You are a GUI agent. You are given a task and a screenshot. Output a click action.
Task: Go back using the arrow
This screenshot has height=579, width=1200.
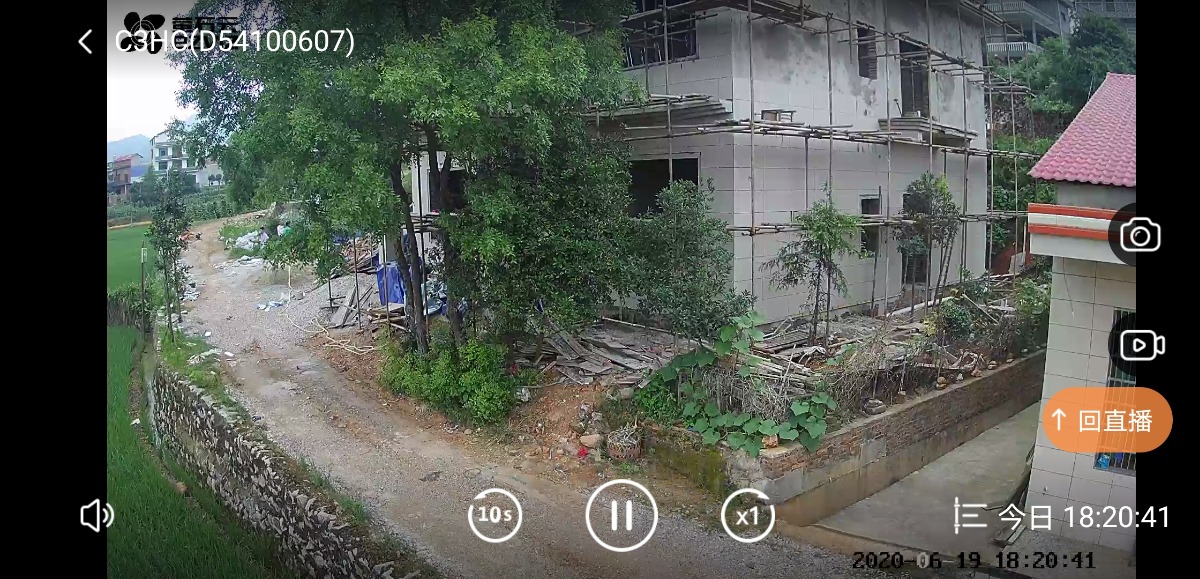coord(85,41)
